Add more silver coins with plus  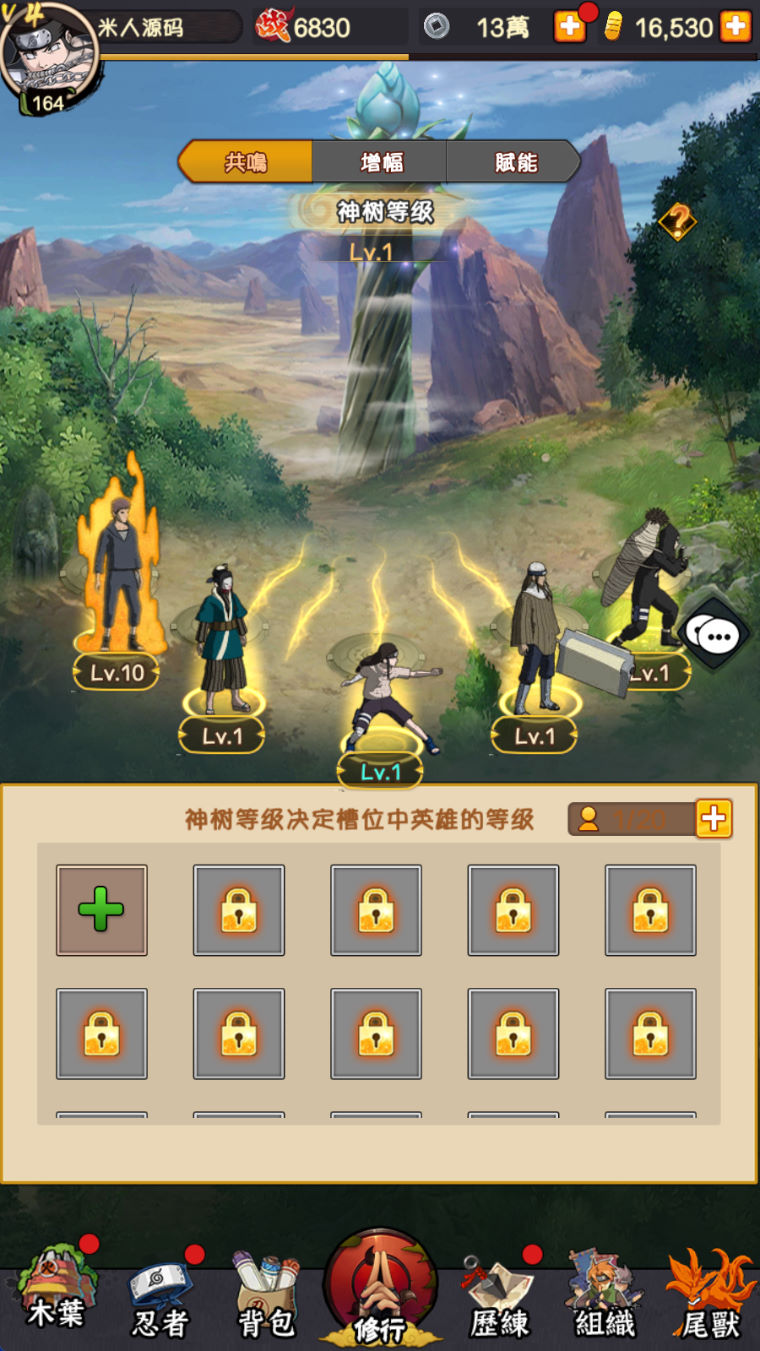point(570,27)
